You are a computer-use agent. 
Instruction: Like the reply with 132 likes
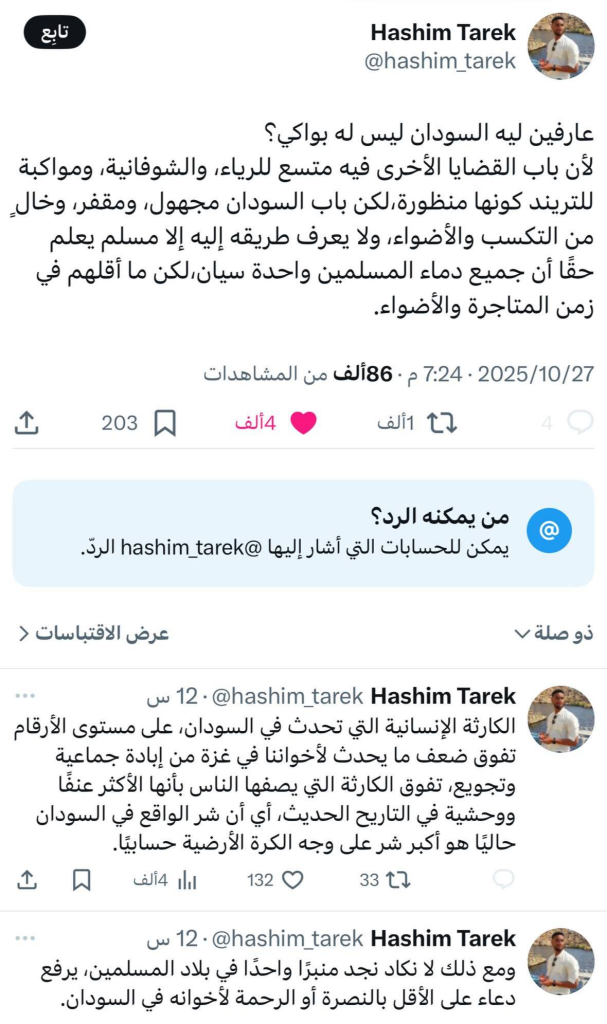coord(293,880)
